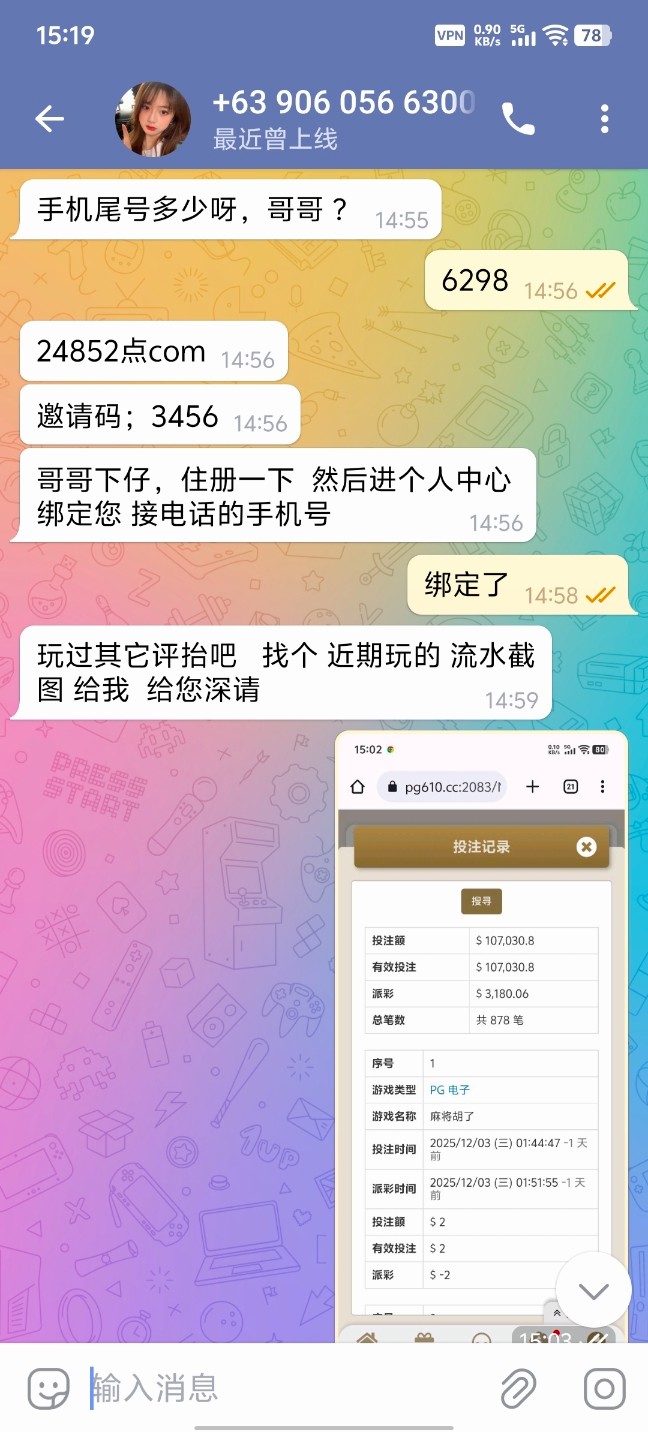Attach a file with the paperclip
Screen dimensions: 648x1432
pyautogui.click(x=518, y=1388)
